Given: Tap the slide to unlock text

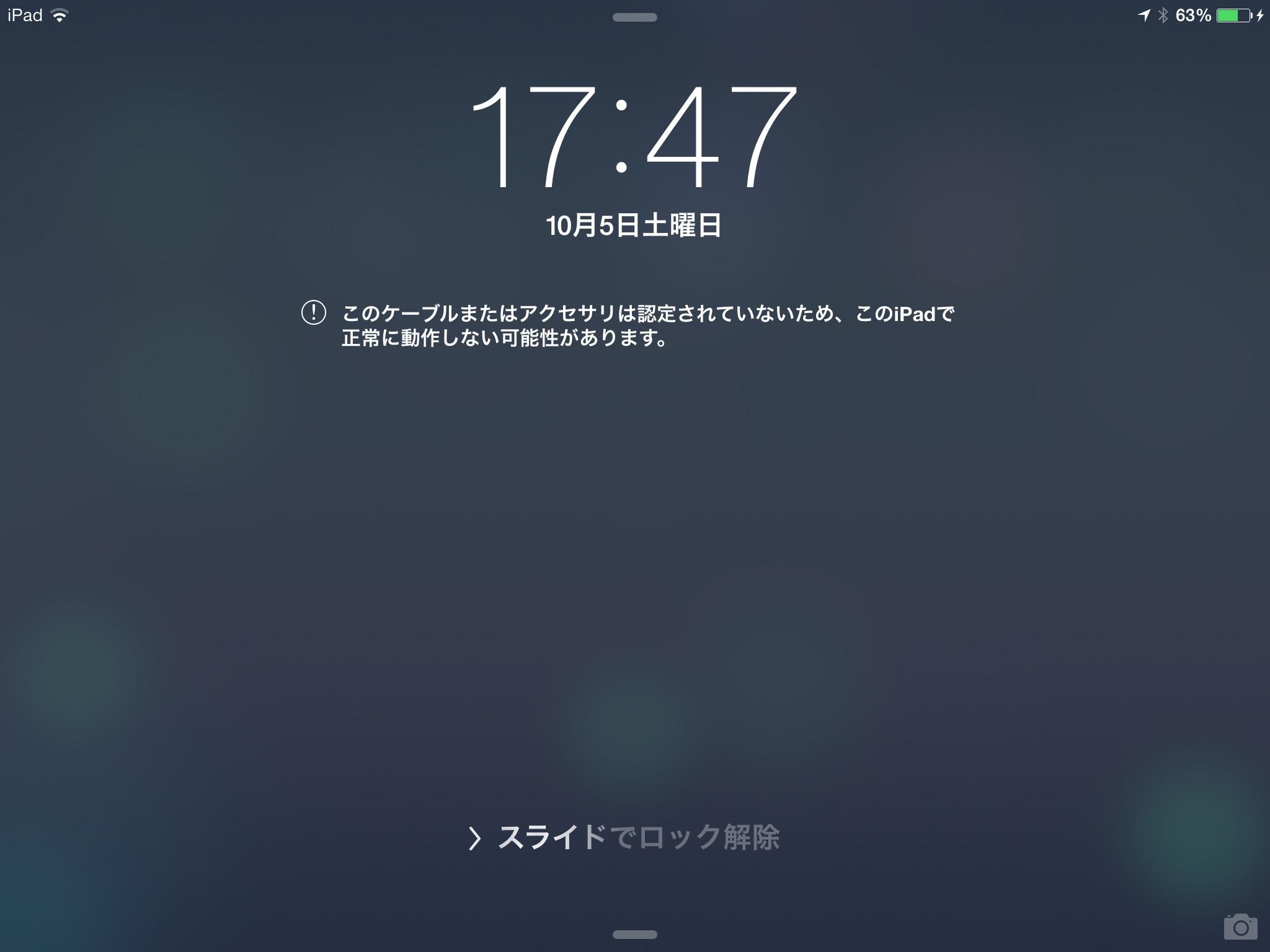Looking at the screenshot, I should point(637,838).
